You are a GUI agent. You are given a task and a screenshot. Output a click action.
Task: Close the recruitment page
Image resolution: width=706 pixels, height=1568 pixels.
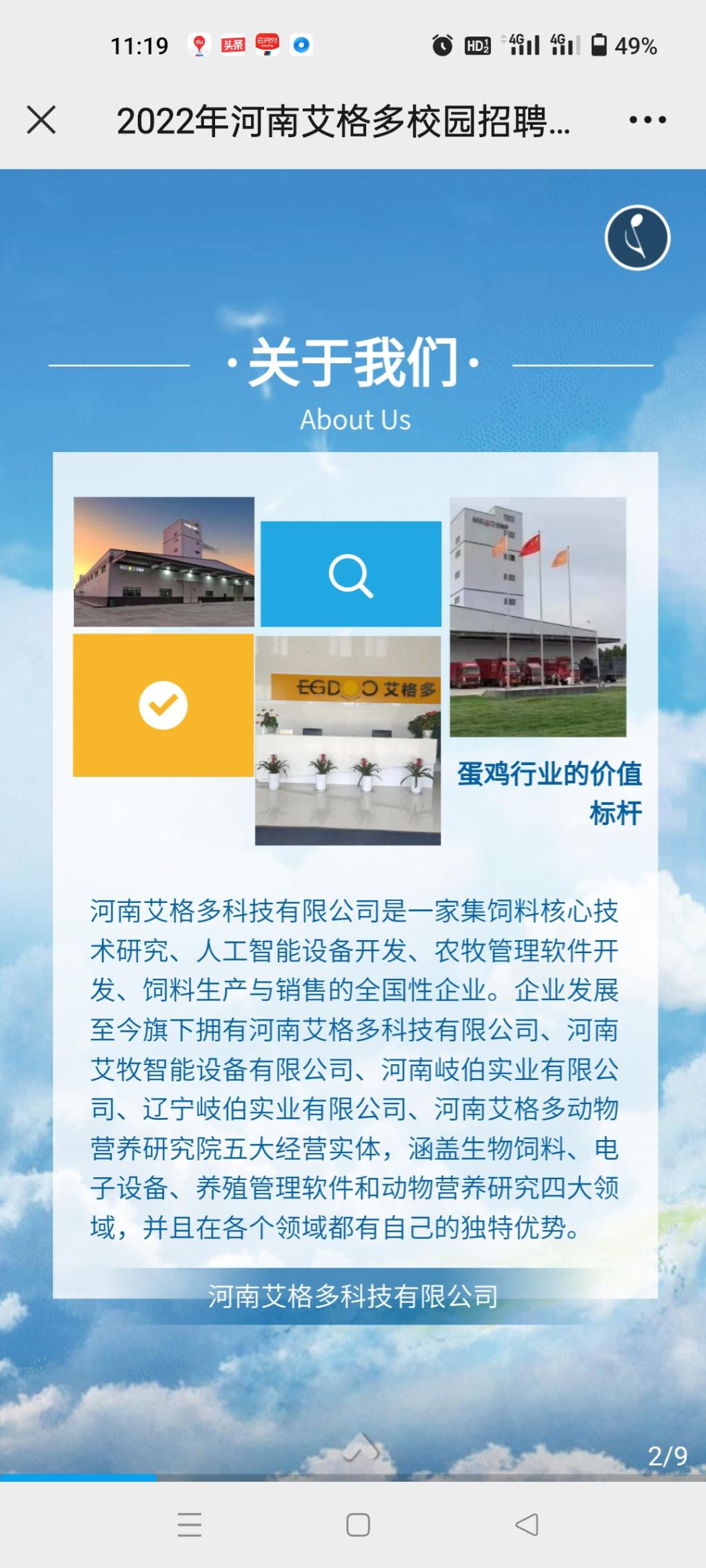(x=41, y=120)
